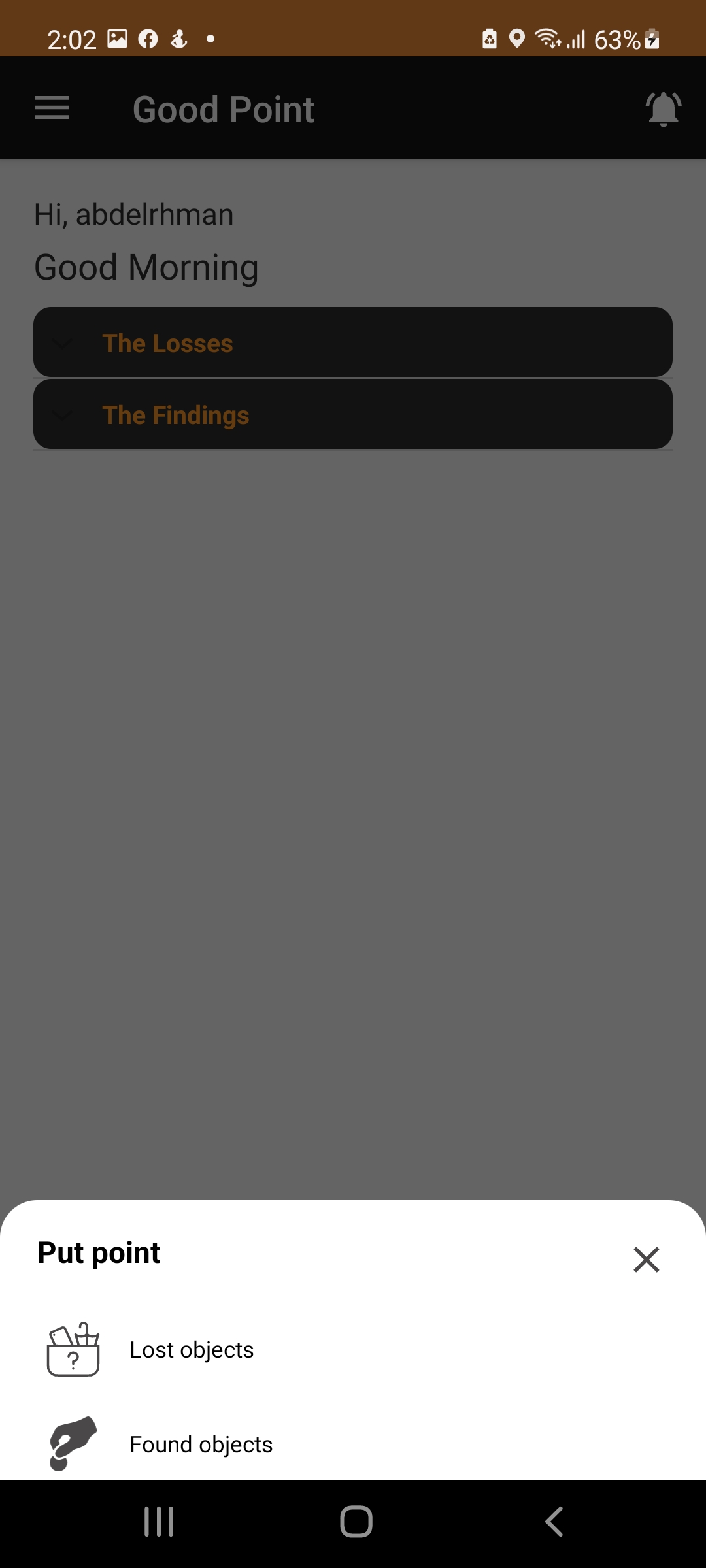Choose Found objects option
Screen dimensions: 706x1568
353,1444
